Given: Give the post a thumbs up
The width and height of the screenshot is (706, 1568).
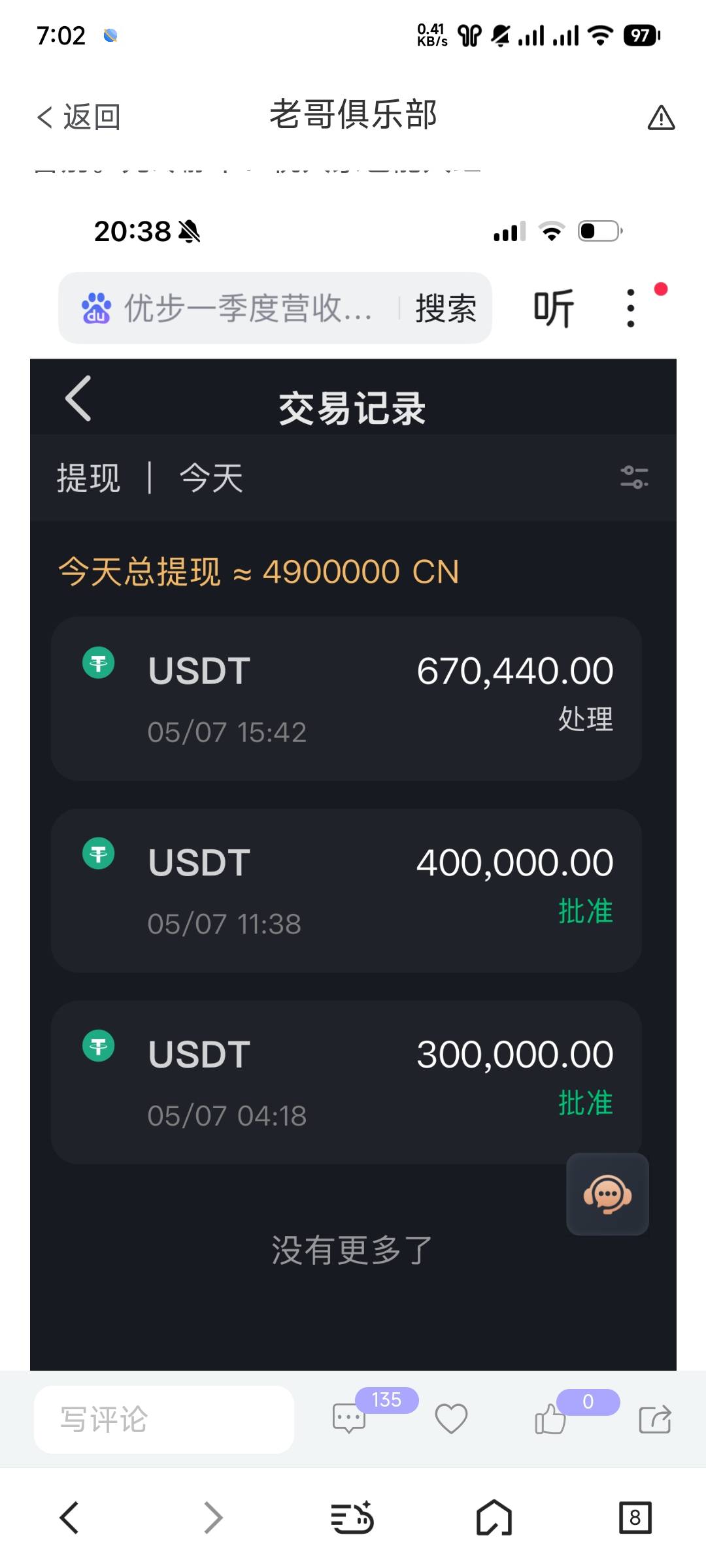Looking at the screenshot, I should tap(550, 1419).
